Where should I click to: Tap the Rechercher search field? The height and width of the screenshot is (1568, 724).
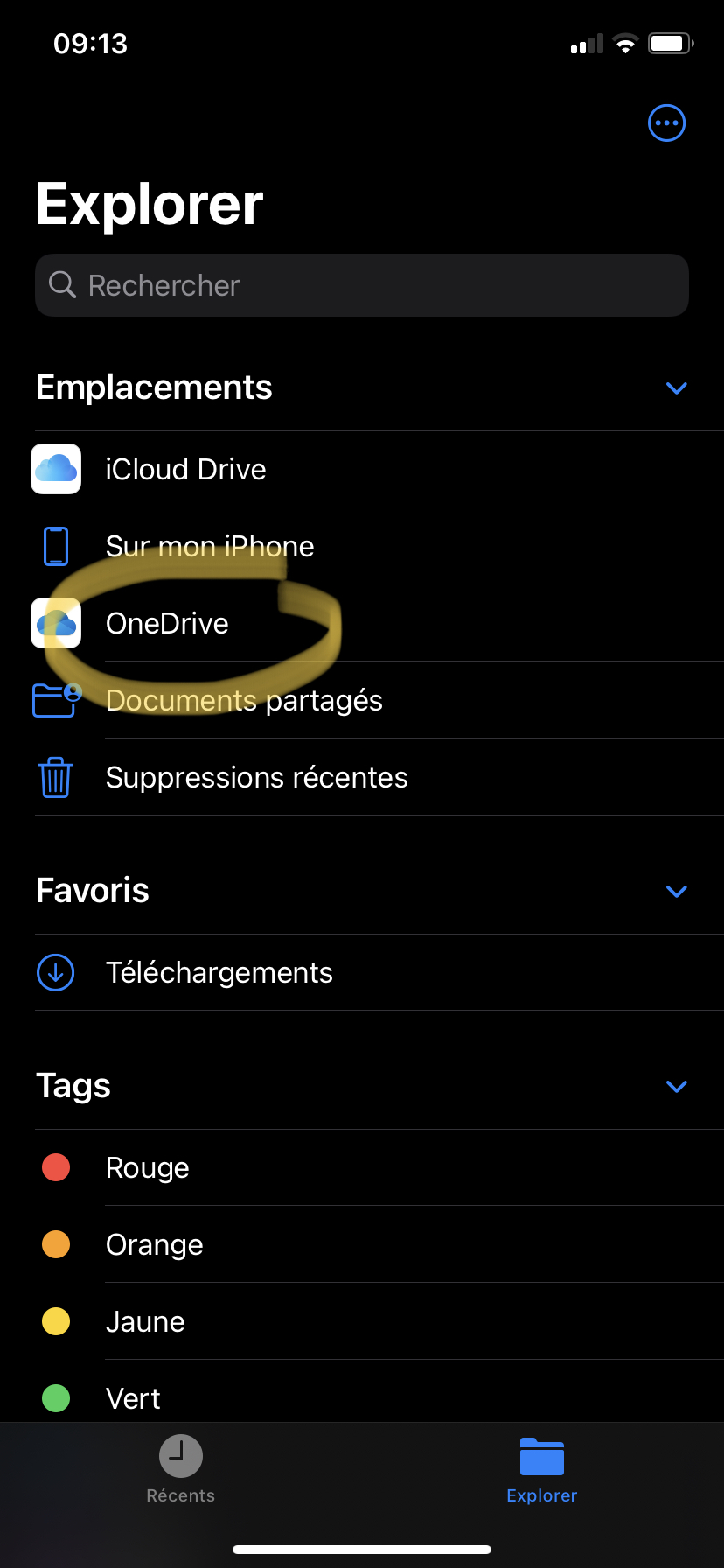coord(362,285)
